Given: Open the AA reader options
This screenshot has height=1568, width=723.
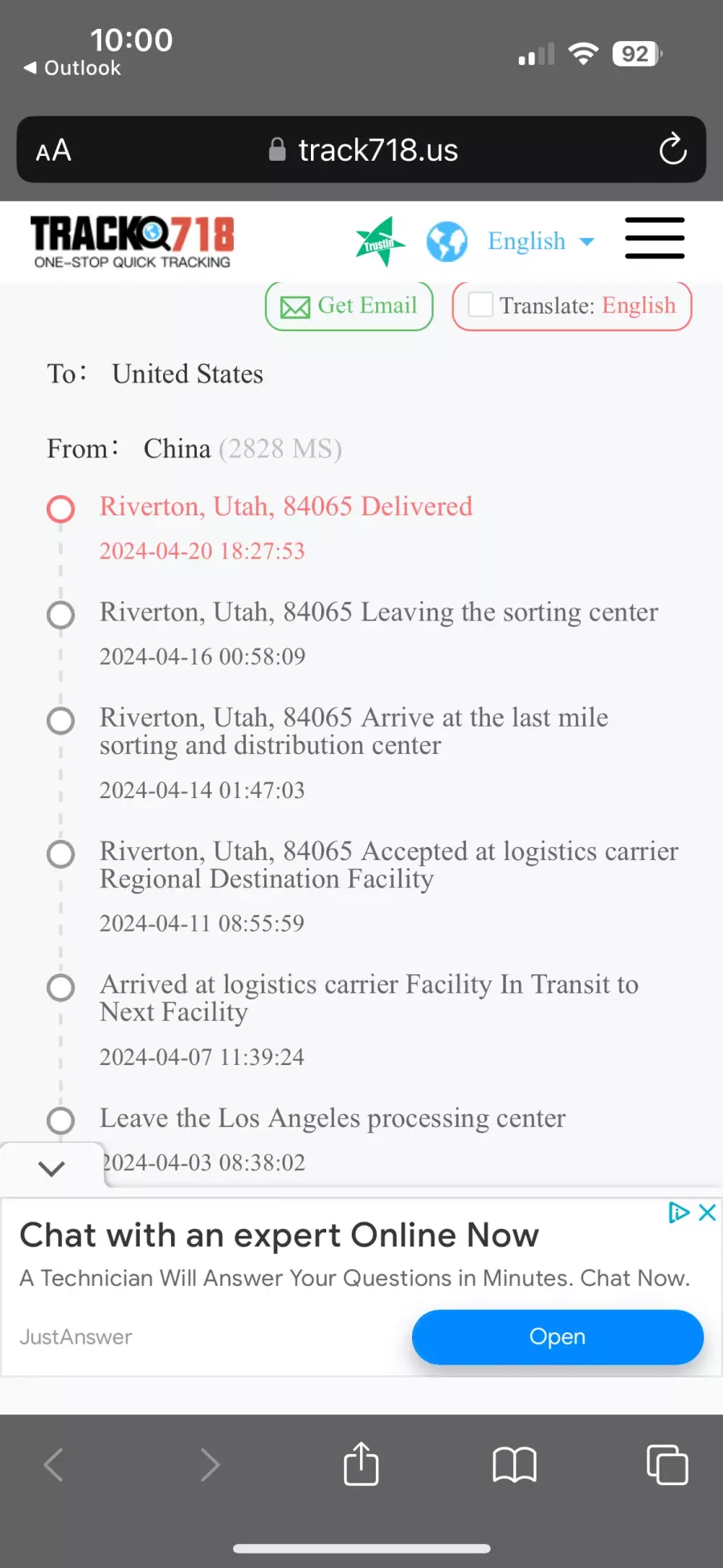Looking at the screenshot, I should (x=54, y=150).
